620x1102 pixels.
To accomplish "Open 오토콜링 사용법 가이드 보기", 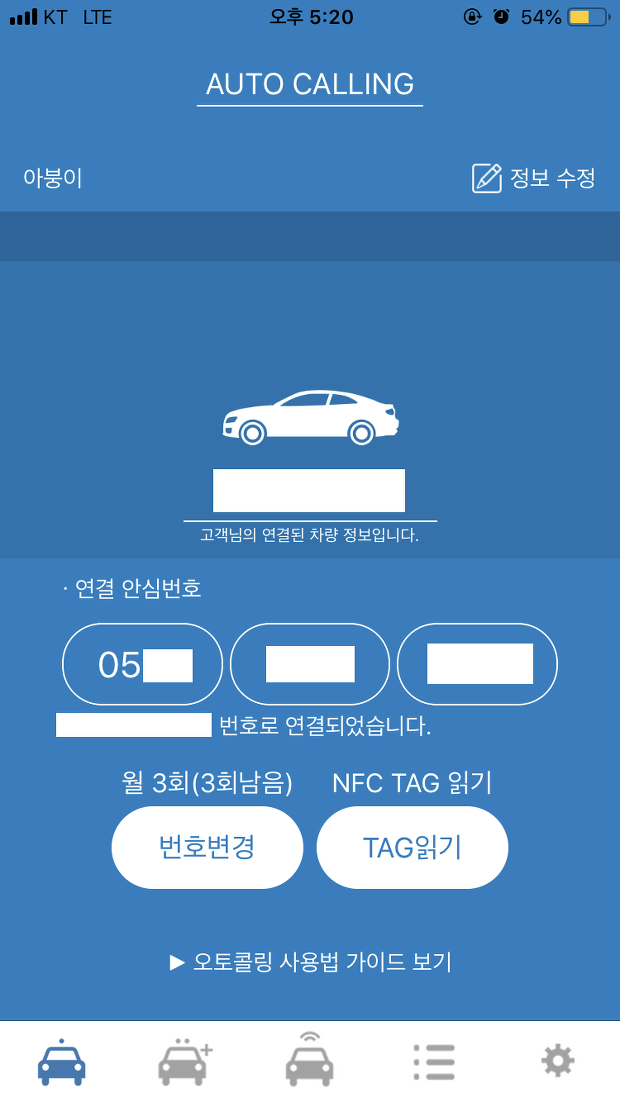I will coord(310,961).
